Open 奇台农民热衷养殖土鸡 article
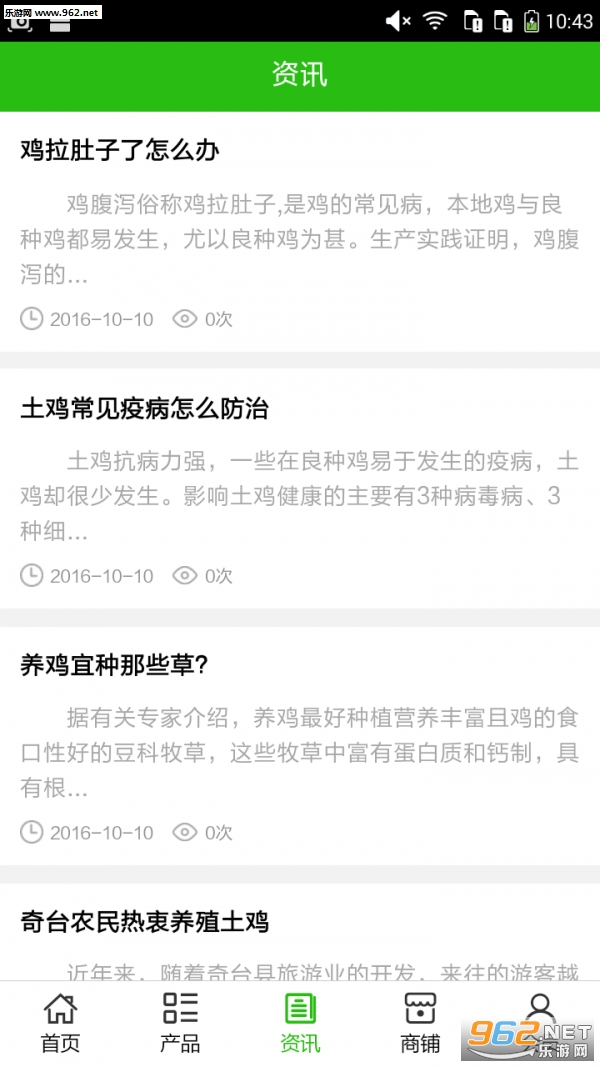The image size is (600, 1067). (x=144, y=921)
